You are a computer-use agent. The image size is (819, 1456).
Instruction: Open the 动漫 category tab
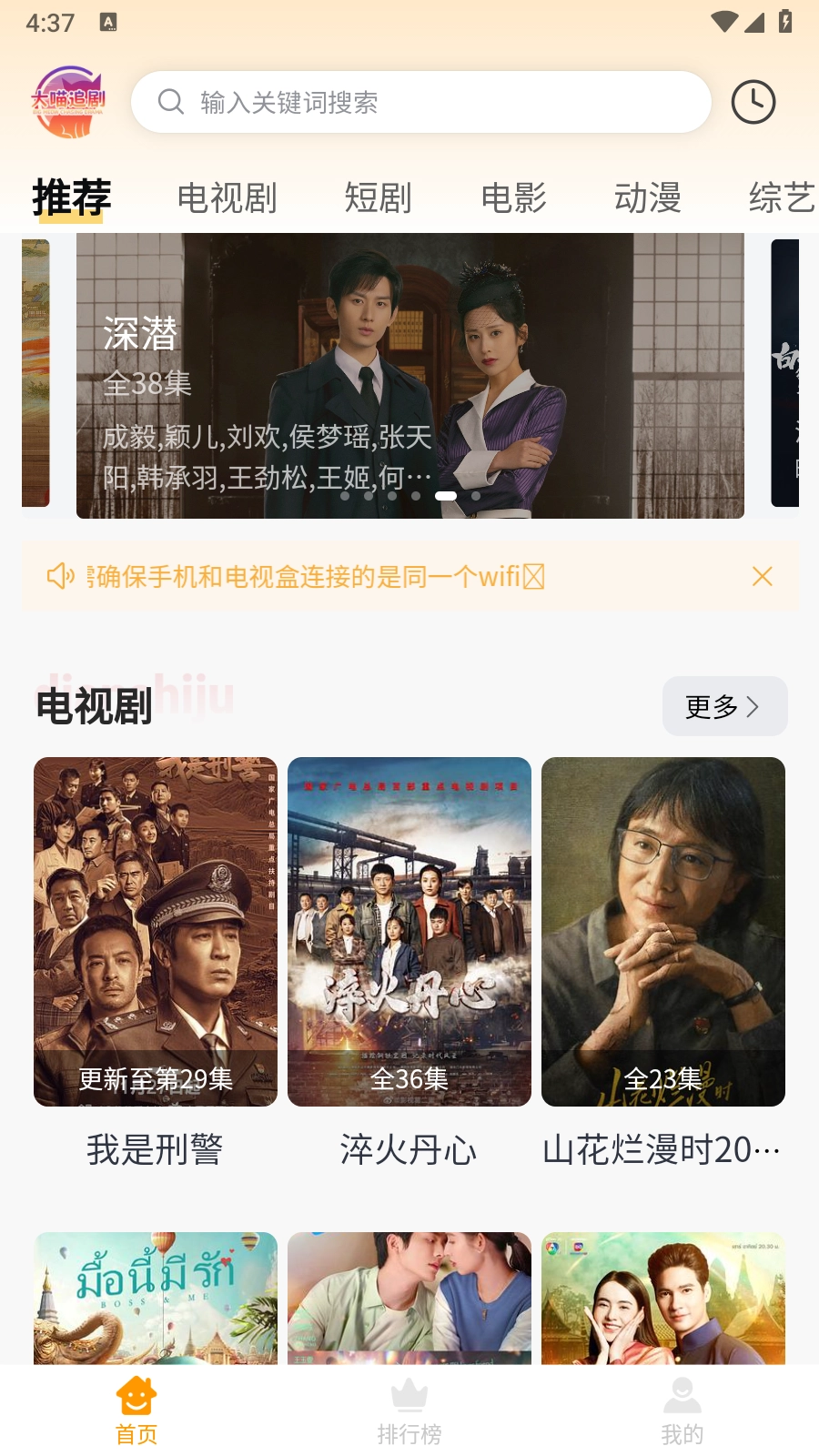(x=649, y=198)
